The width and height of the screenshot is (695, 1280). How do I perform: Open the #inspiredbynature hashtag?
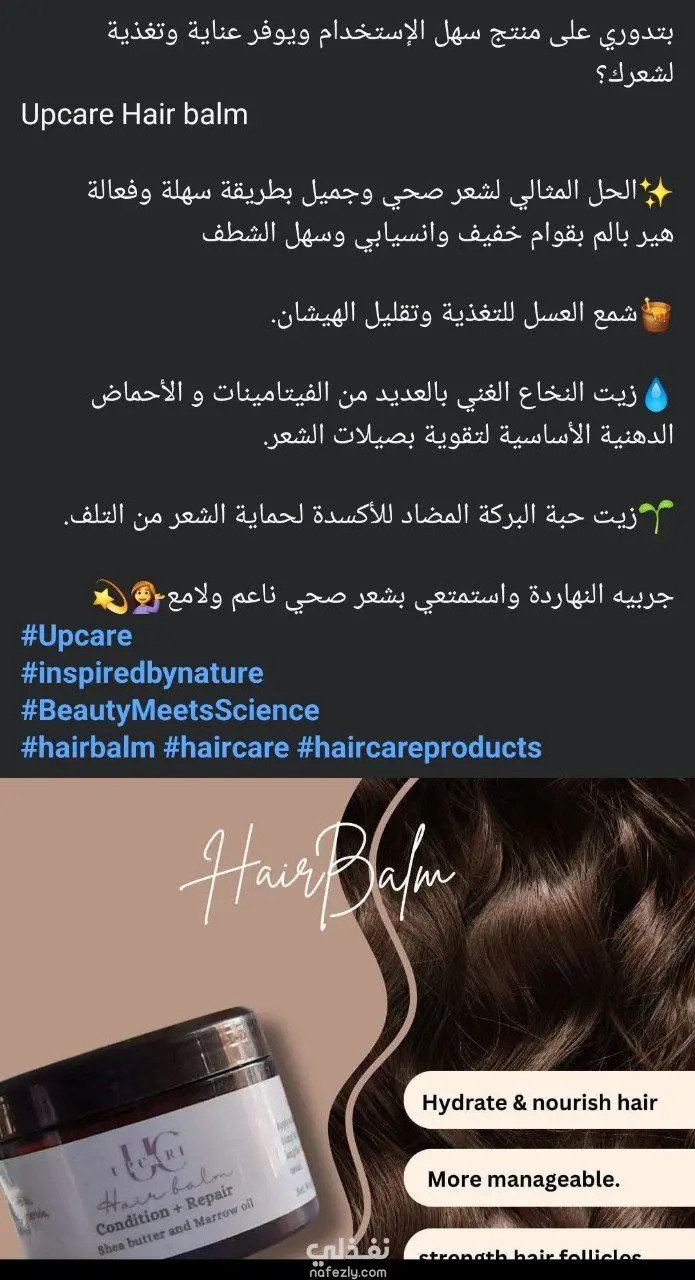click(x=142, y=673)
